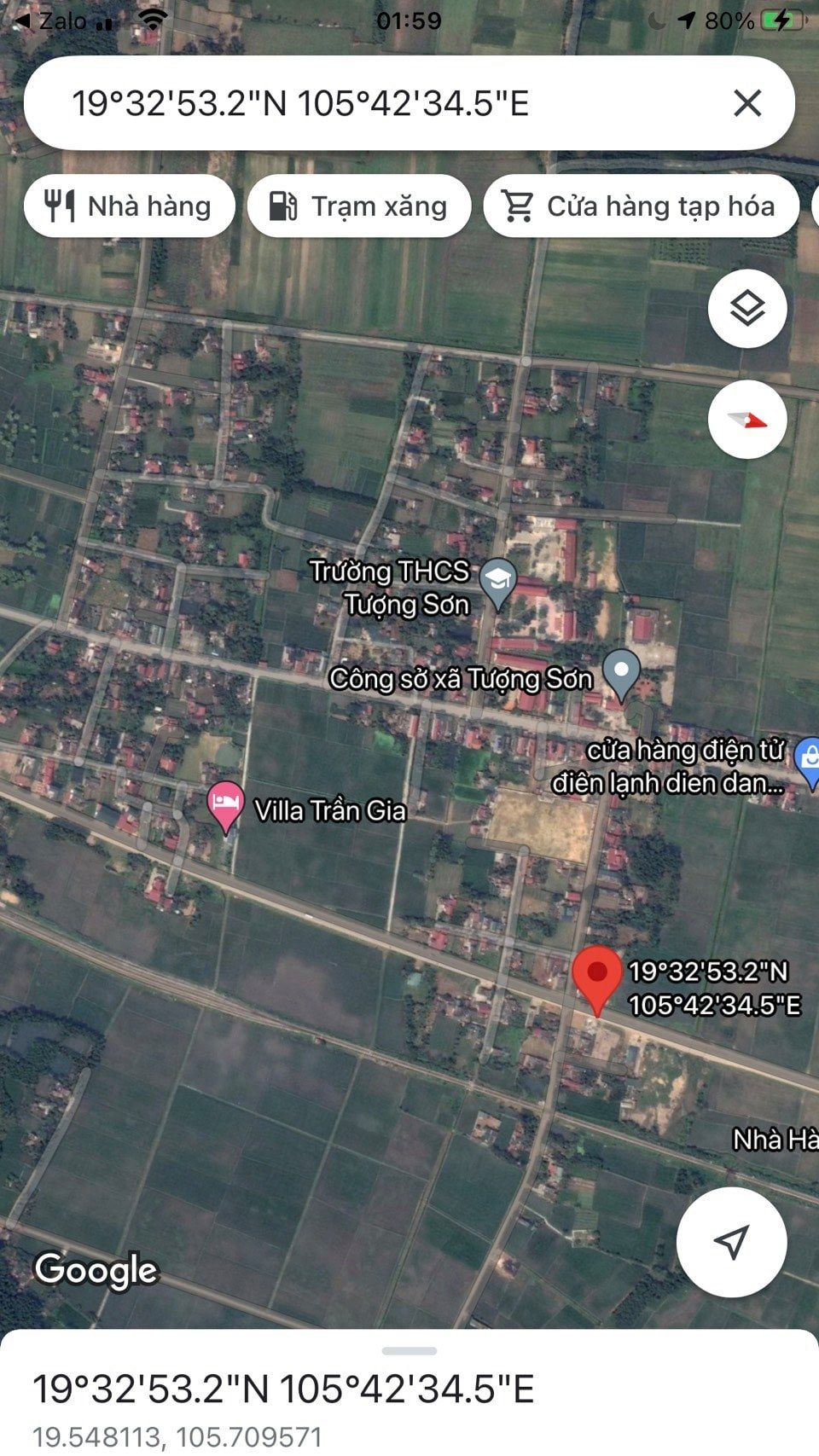This screenshot has width=819, height=1456.
Task: Reset map orientation with compass
Action: click(x=747, y=420)
